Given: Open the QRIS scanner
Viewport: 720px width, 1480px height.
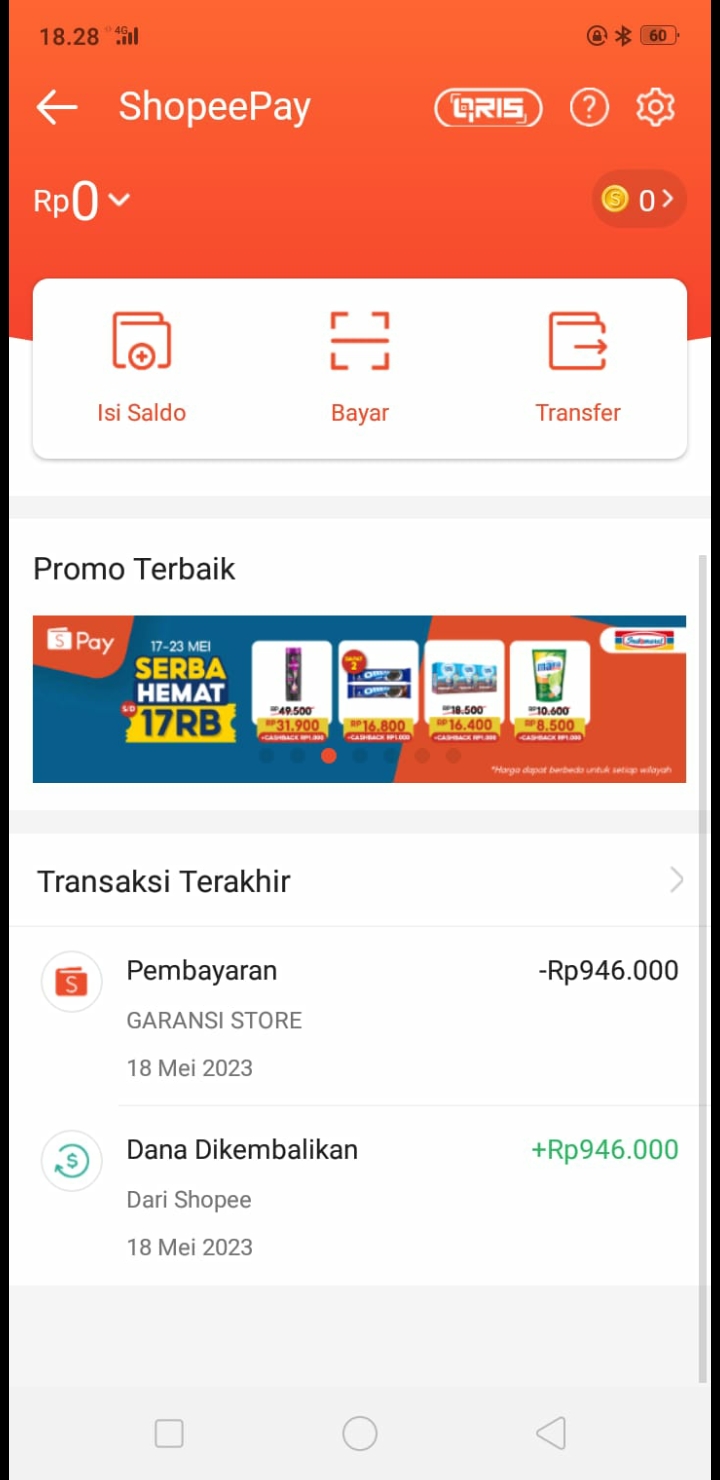Looking at the screenshot, I should tap(488, 108).
